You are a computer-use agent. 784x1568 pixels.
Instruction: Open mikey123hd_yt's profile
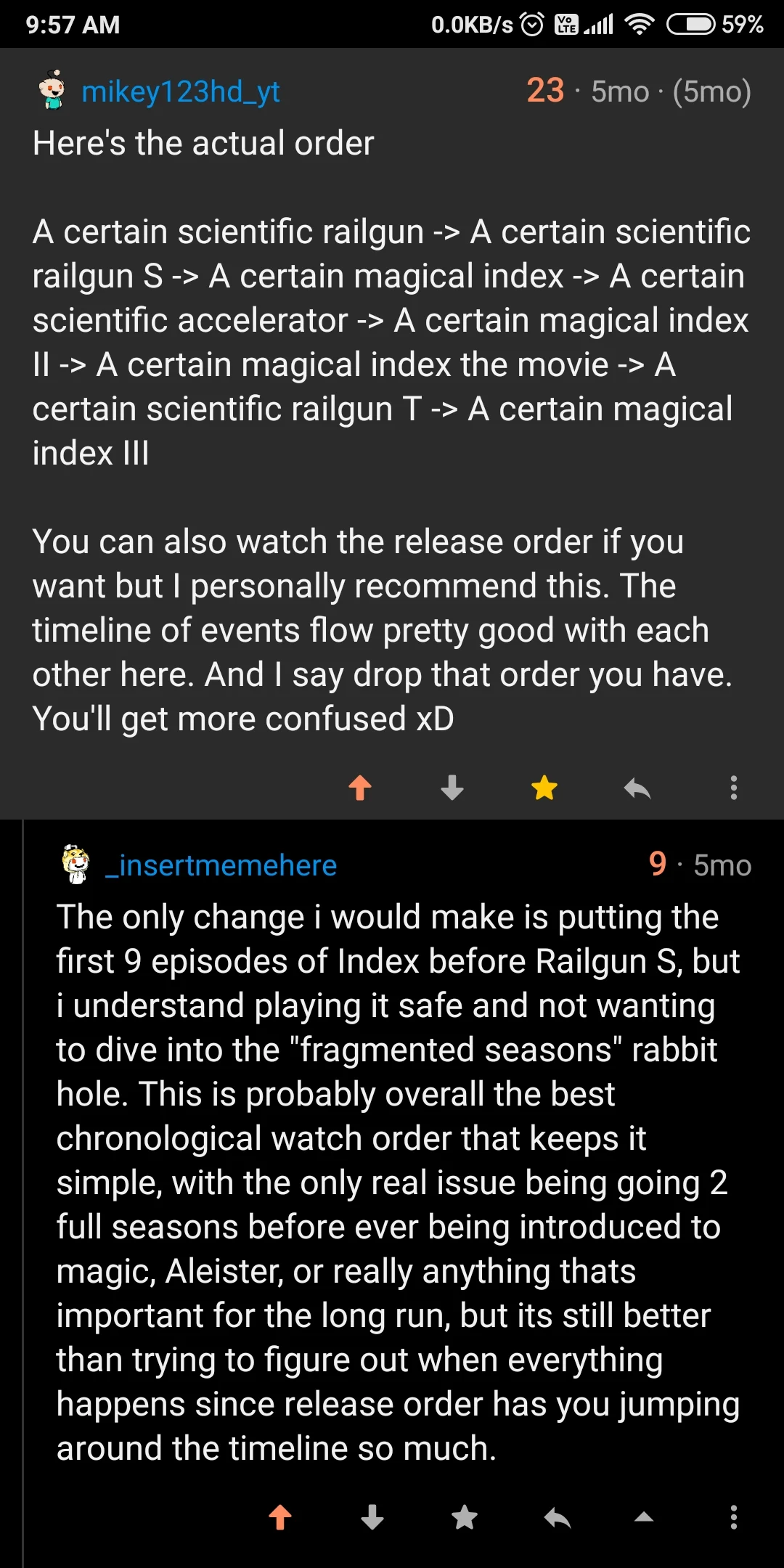coord(180,91)
